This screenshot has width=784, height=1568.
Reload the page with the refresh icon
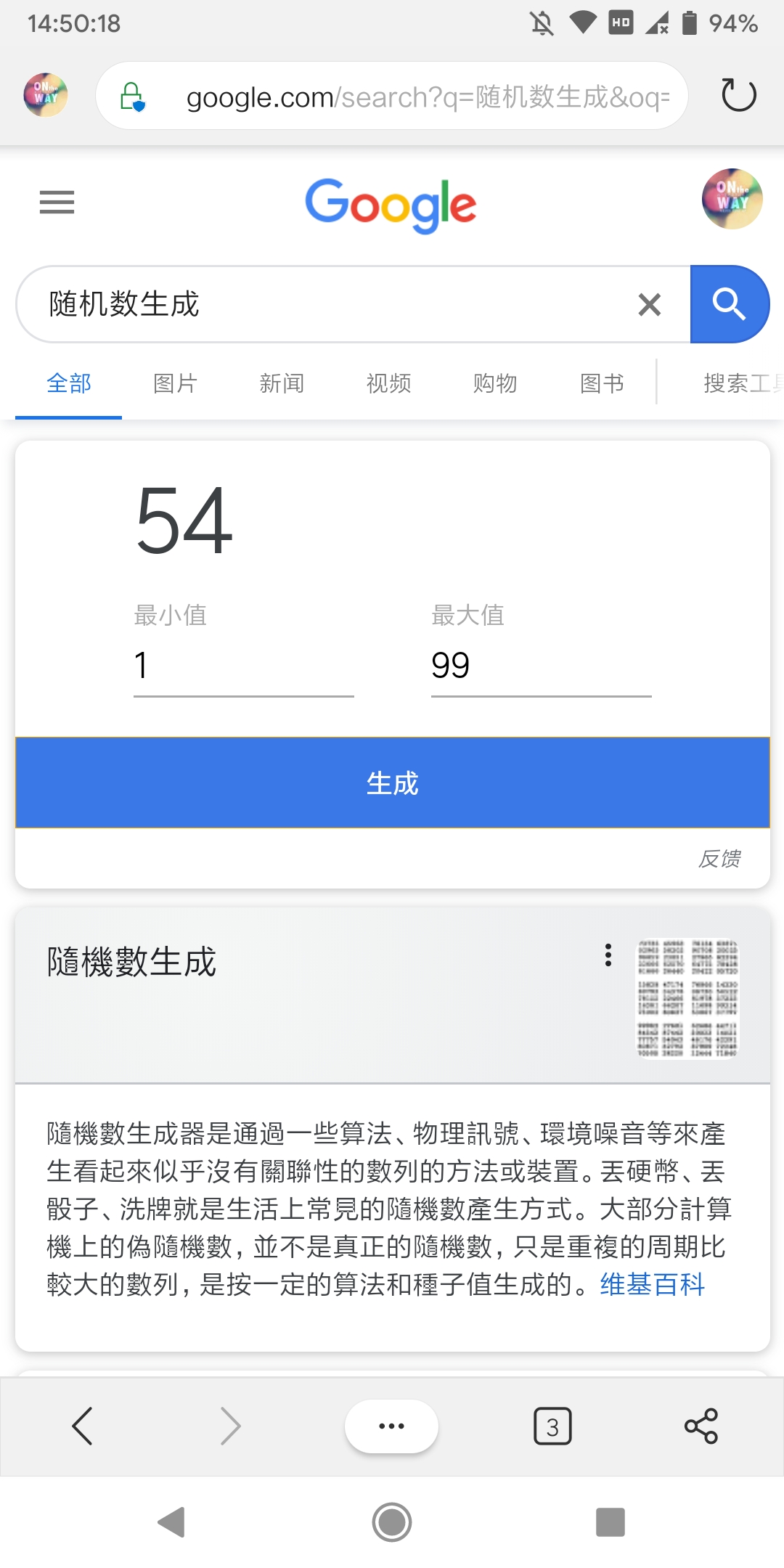click(x=738, y=95)
